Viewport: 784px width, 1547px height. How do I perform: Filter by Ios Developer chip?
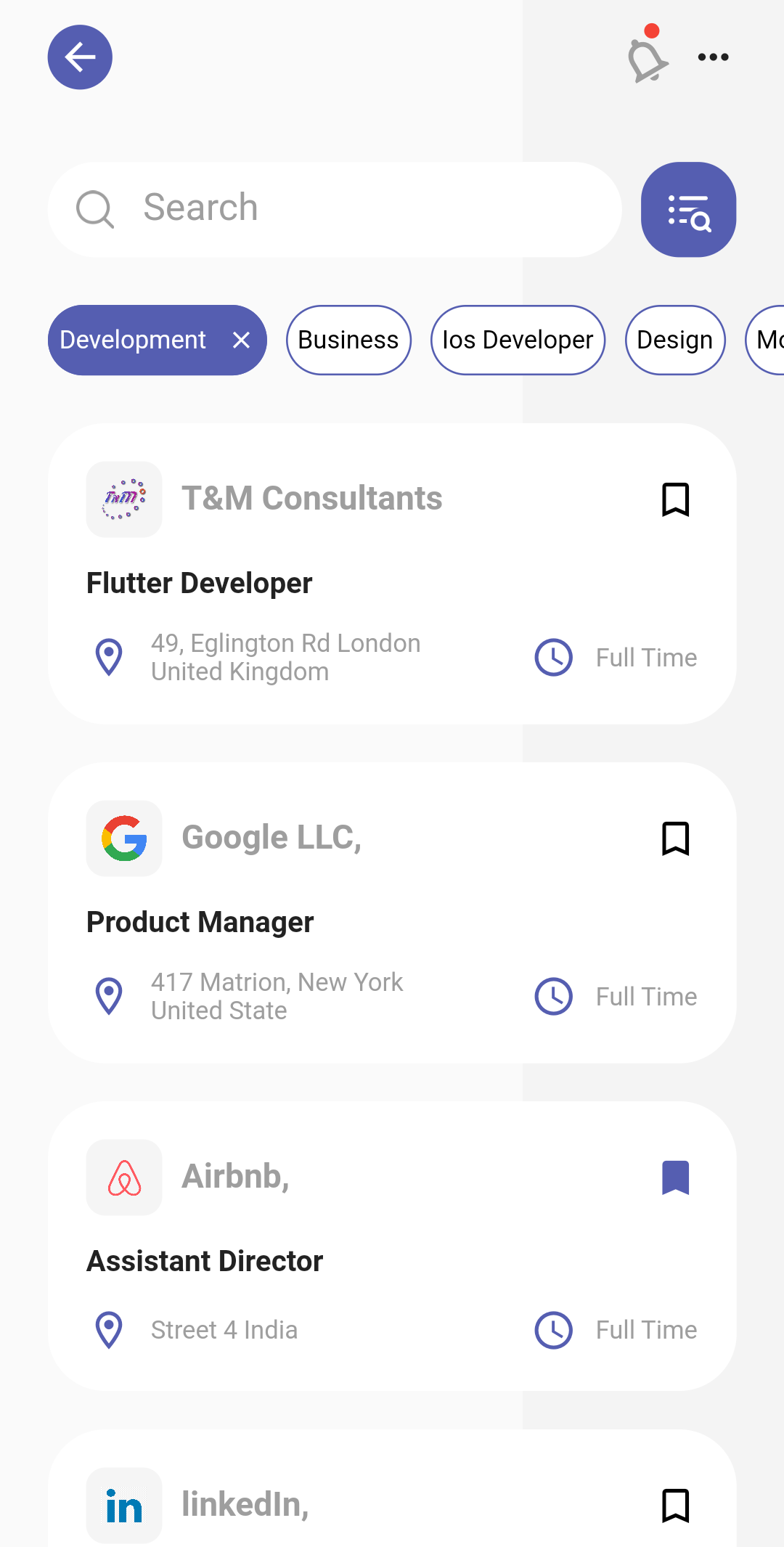click(518, 340)
